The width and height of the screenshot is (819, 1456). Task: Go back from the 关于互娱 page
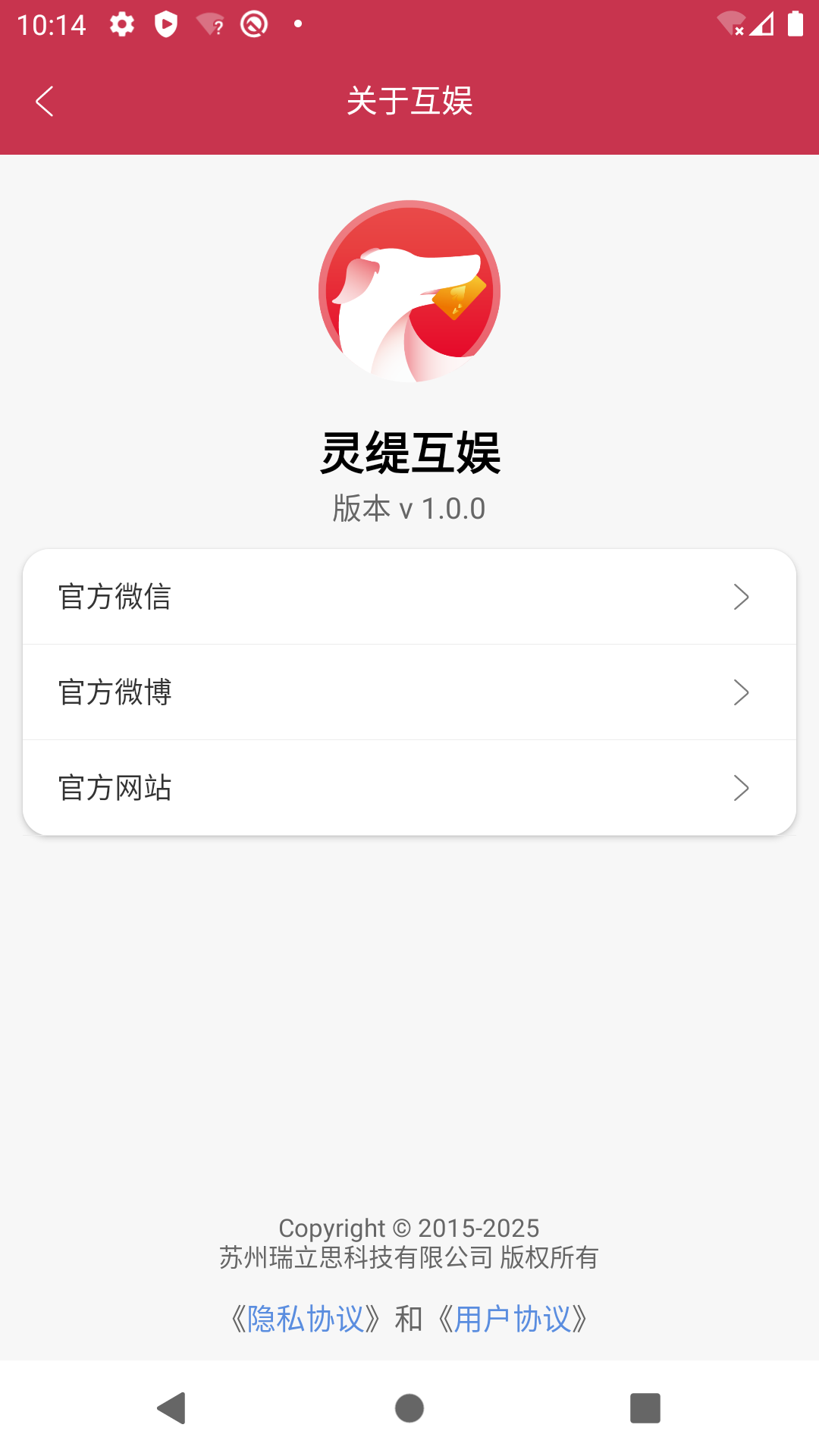(45, 101)
